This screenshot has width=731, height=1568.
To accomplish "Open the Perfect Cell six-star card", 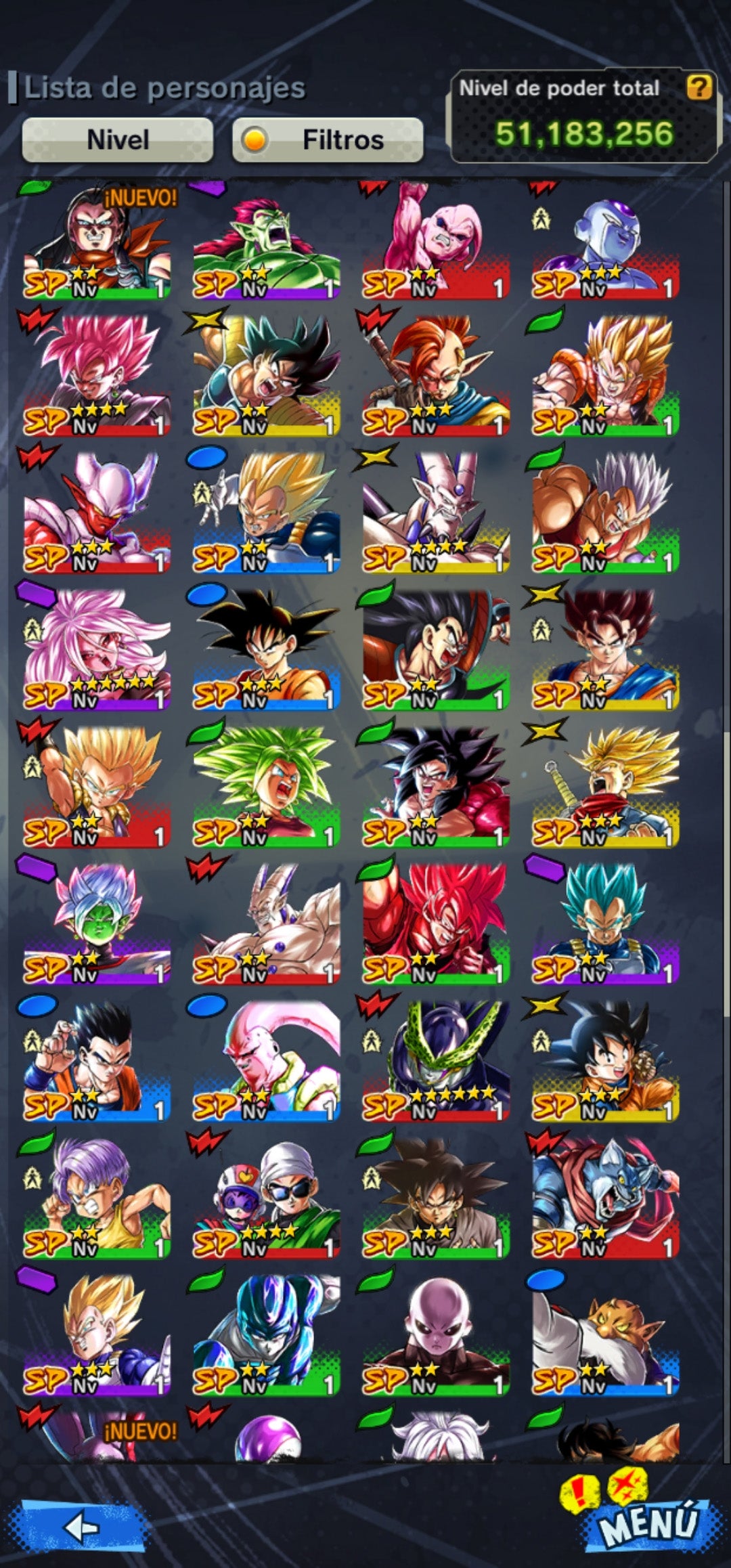I will tap(435, 1061).
